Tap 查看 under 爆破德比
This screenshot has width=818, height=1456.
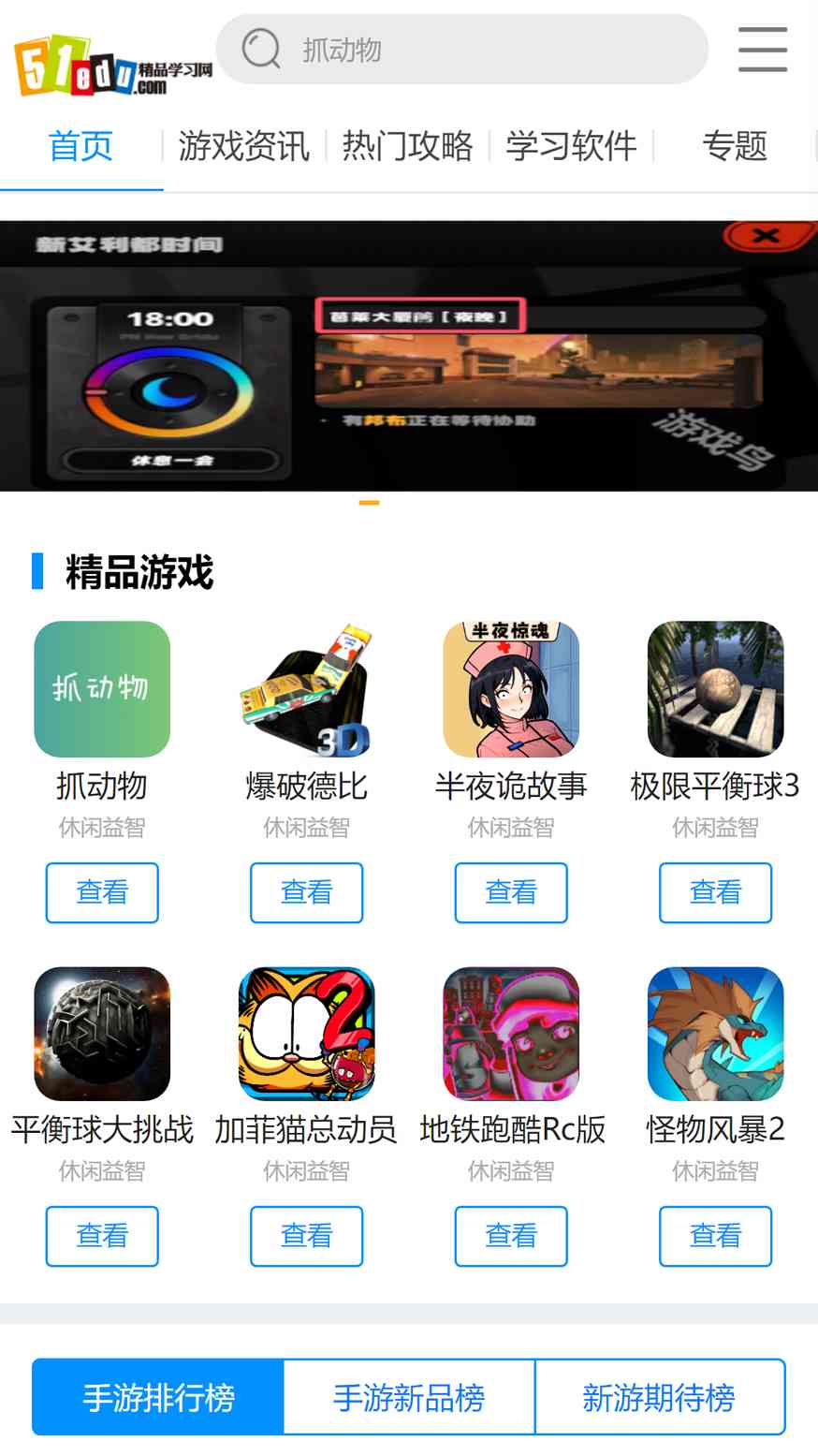306,892
